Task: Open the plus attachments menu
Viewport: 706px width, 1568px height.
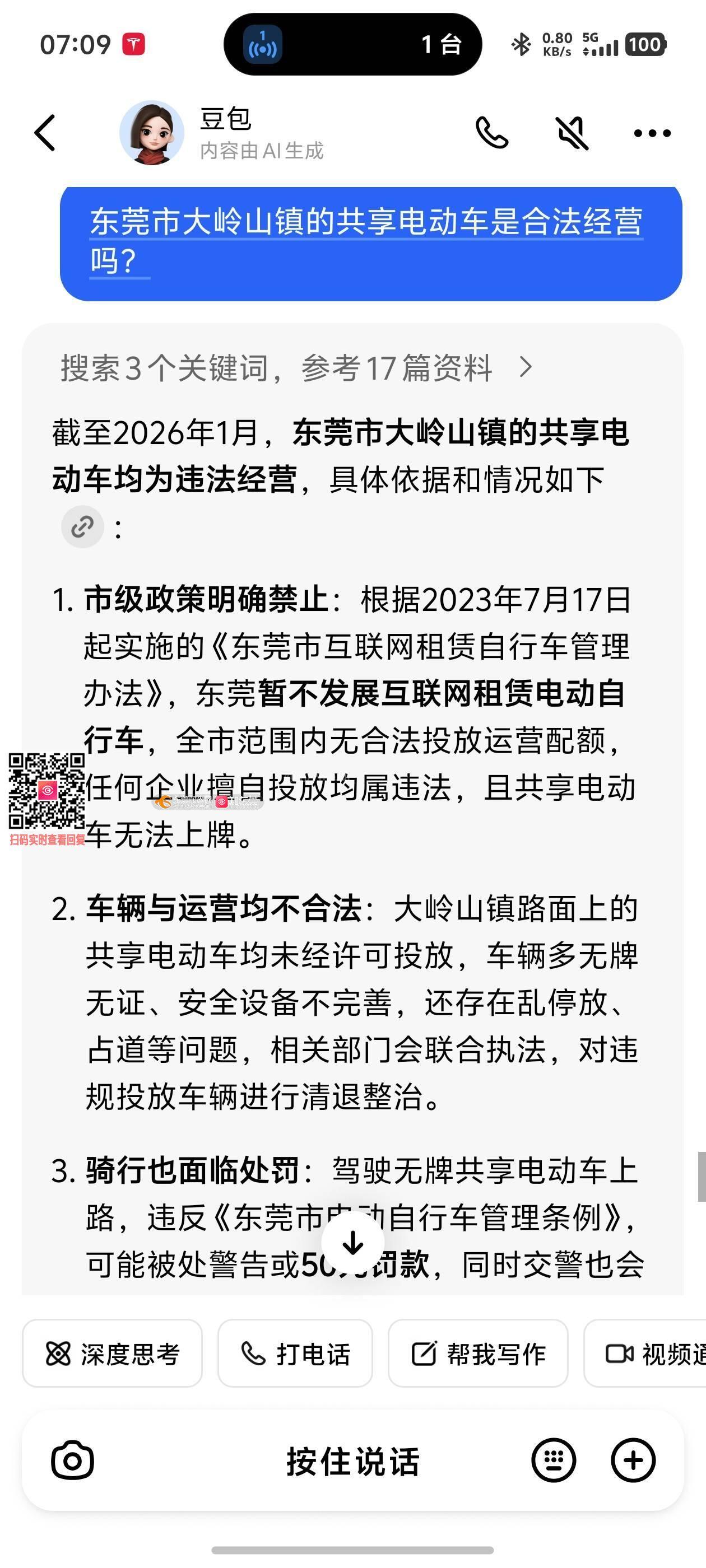Action: [633, 1460]
